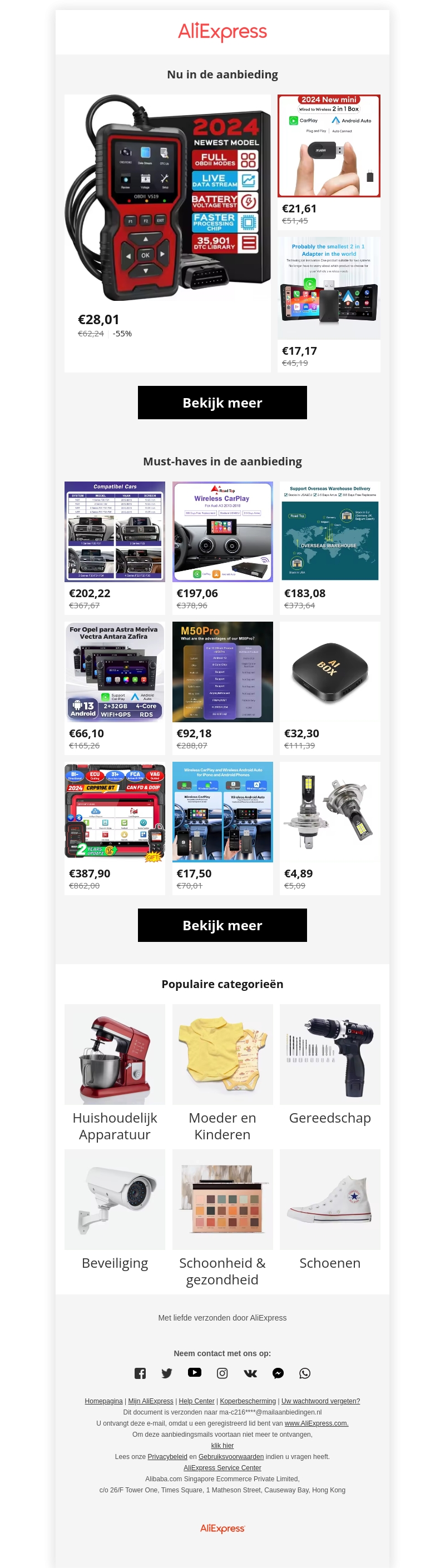445x1568 pixels.
Task: Browse the Huishoudelijk Apparatuur category
Action: click(x=115, y=1055)
